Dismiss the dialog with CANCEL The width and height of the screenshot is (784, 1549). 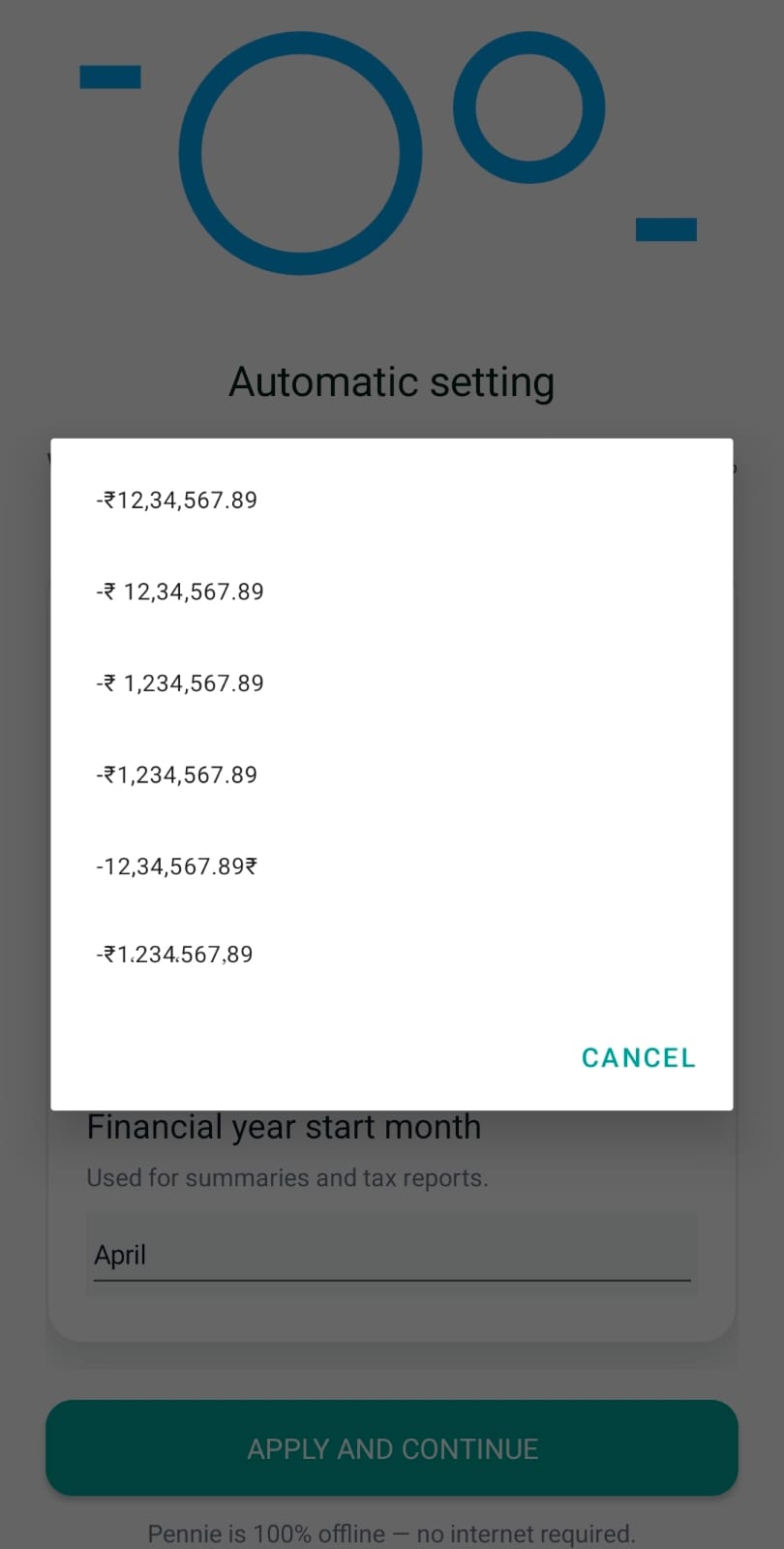click(638, 1057)
